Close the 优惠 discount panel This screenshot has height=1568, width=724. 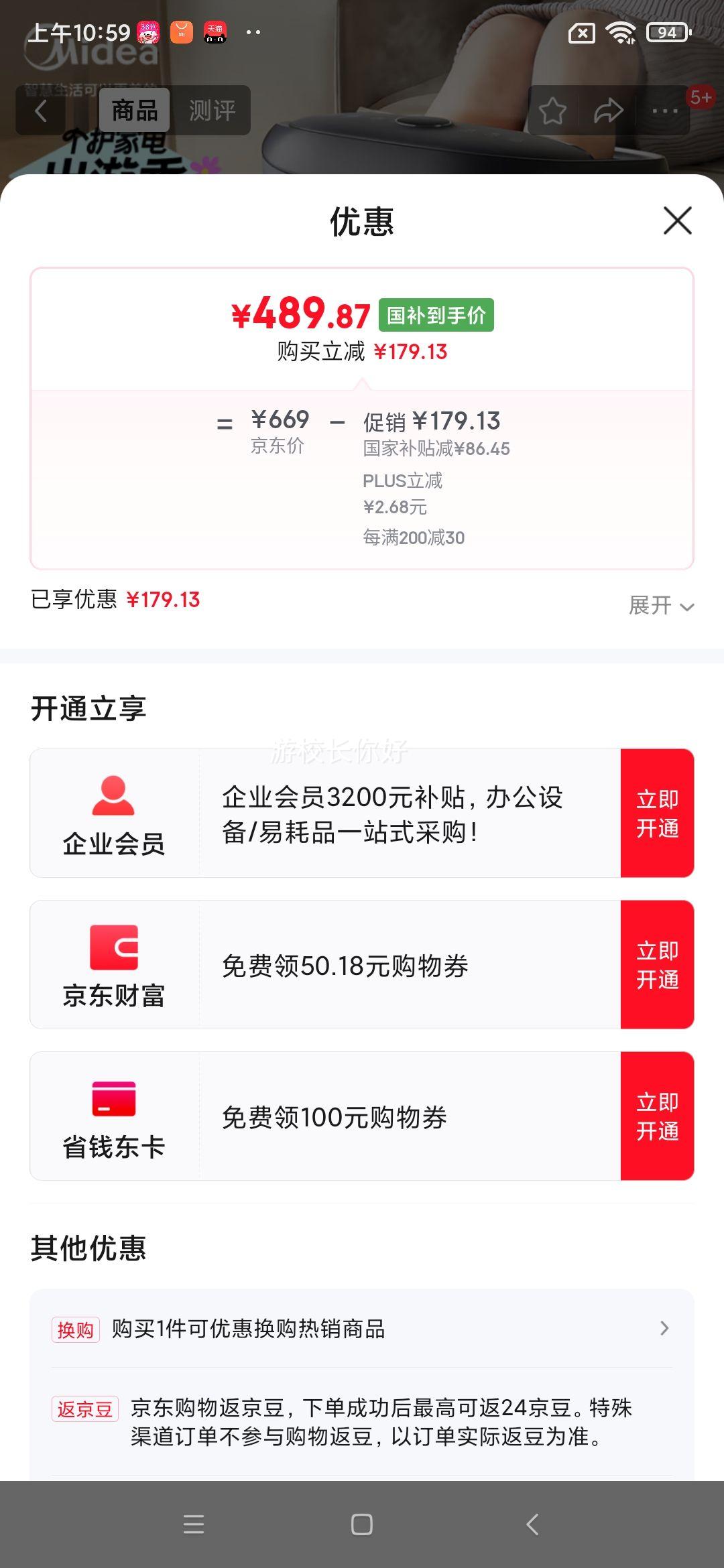coord(677,220)
